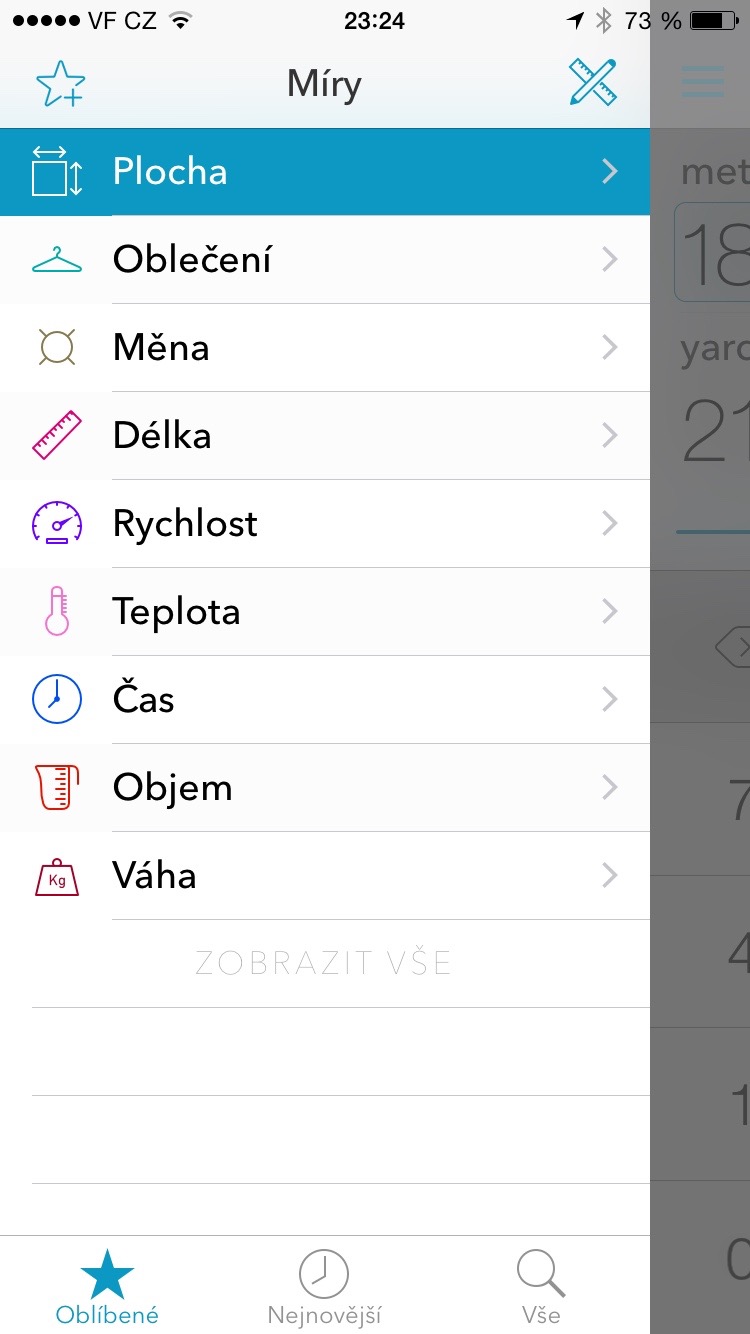Select the Plocha category
Image resolution: width=750 pixels, height=1334 pixels.
(325, 172)
